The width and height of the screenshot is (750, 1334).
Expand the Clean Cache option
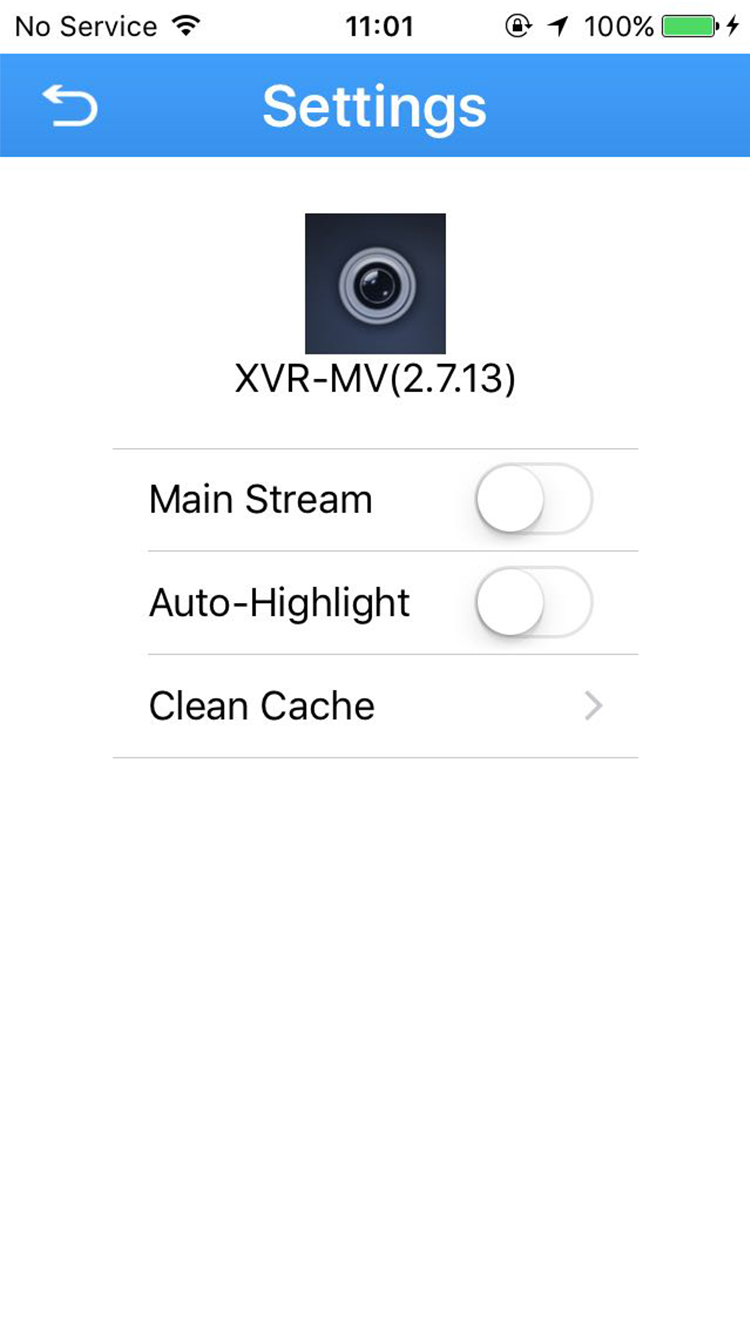[x=375, y=706]
